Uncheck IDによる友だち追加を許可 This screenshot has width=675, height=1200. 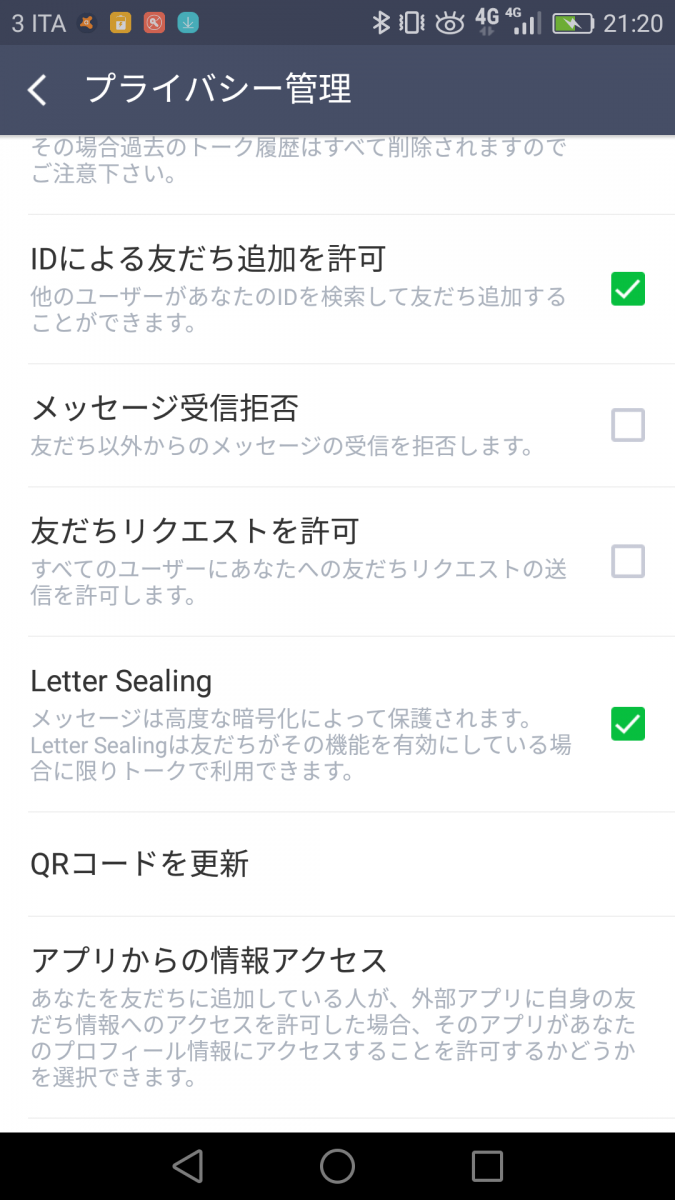[x=628, y=289]
